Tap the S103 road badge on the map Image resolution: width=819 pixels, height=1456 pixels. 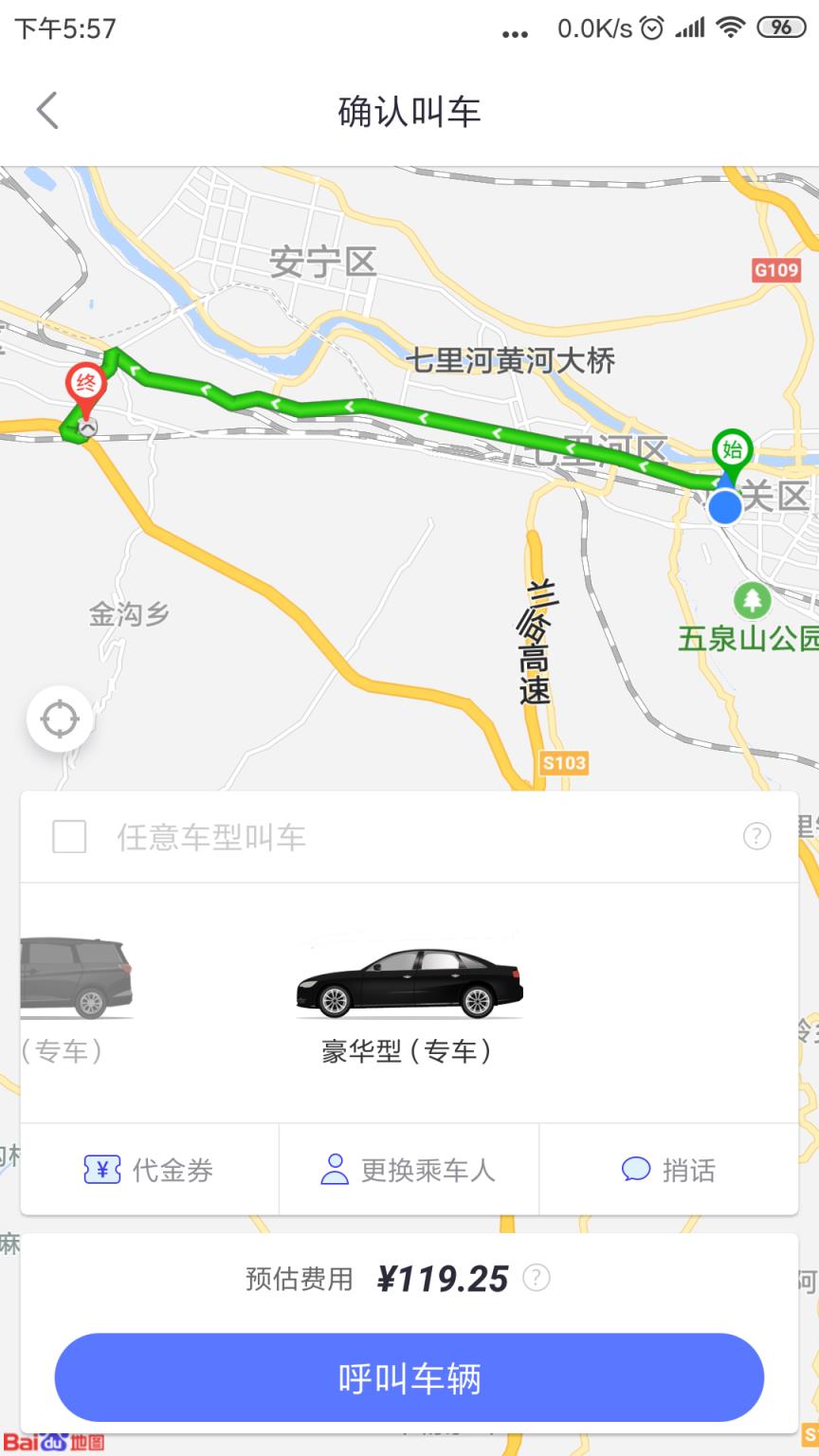point(563,765)
